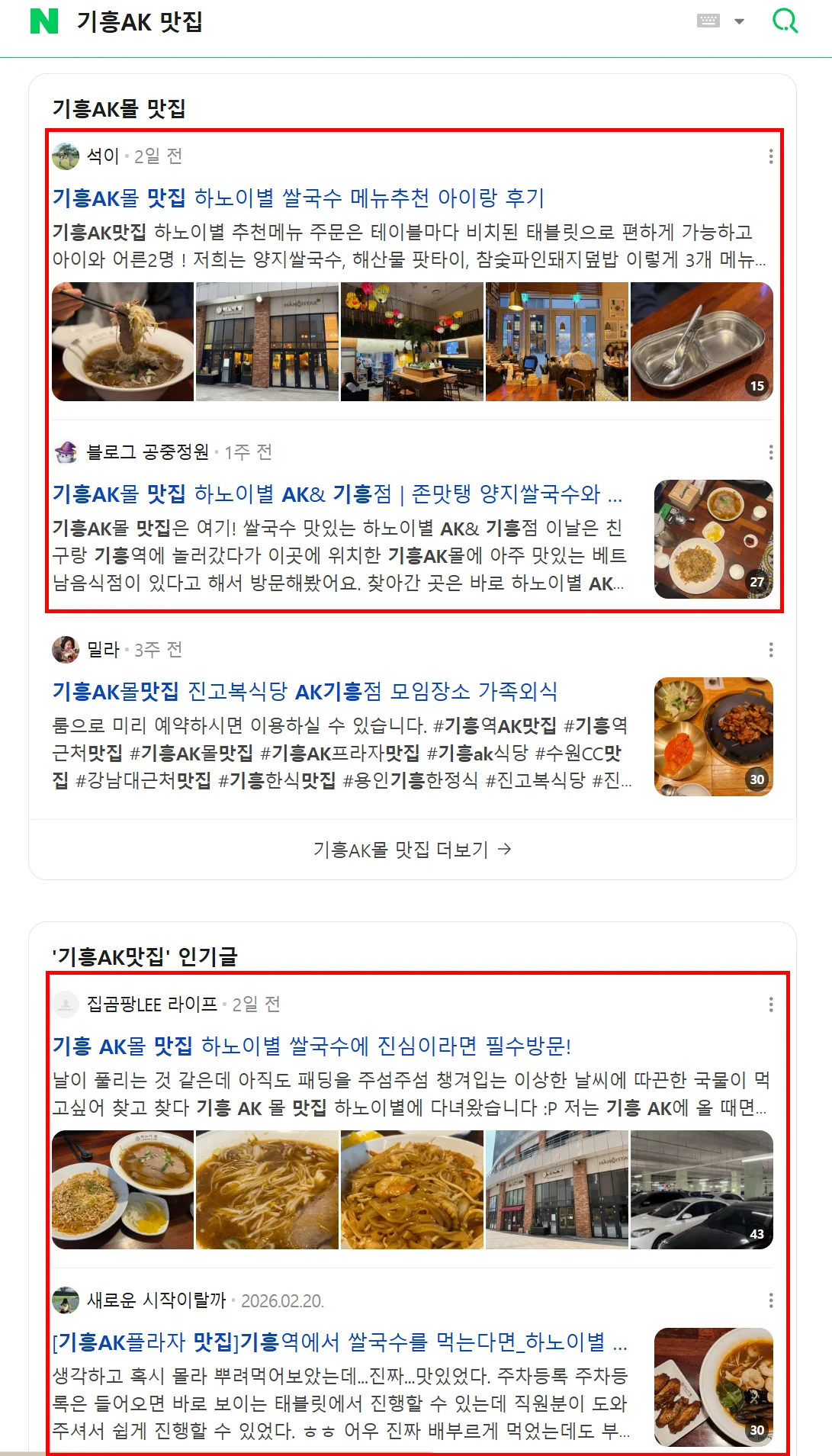
Task: Open options menu on 집곰팡LEE 라이프 post
Action: pos(771,1005)
